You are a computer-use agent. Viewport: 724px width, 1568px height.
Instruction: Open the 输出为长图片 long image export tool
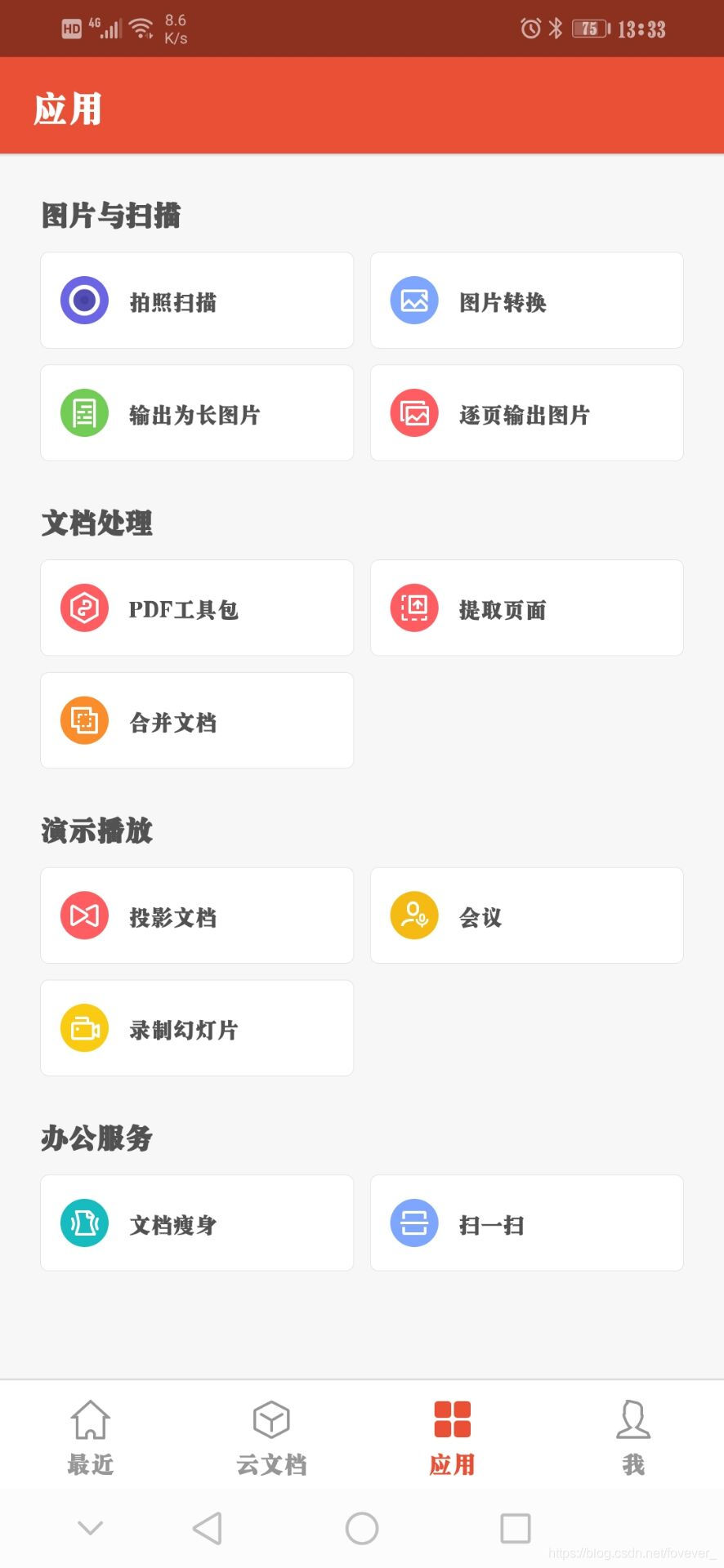(196, 412)
